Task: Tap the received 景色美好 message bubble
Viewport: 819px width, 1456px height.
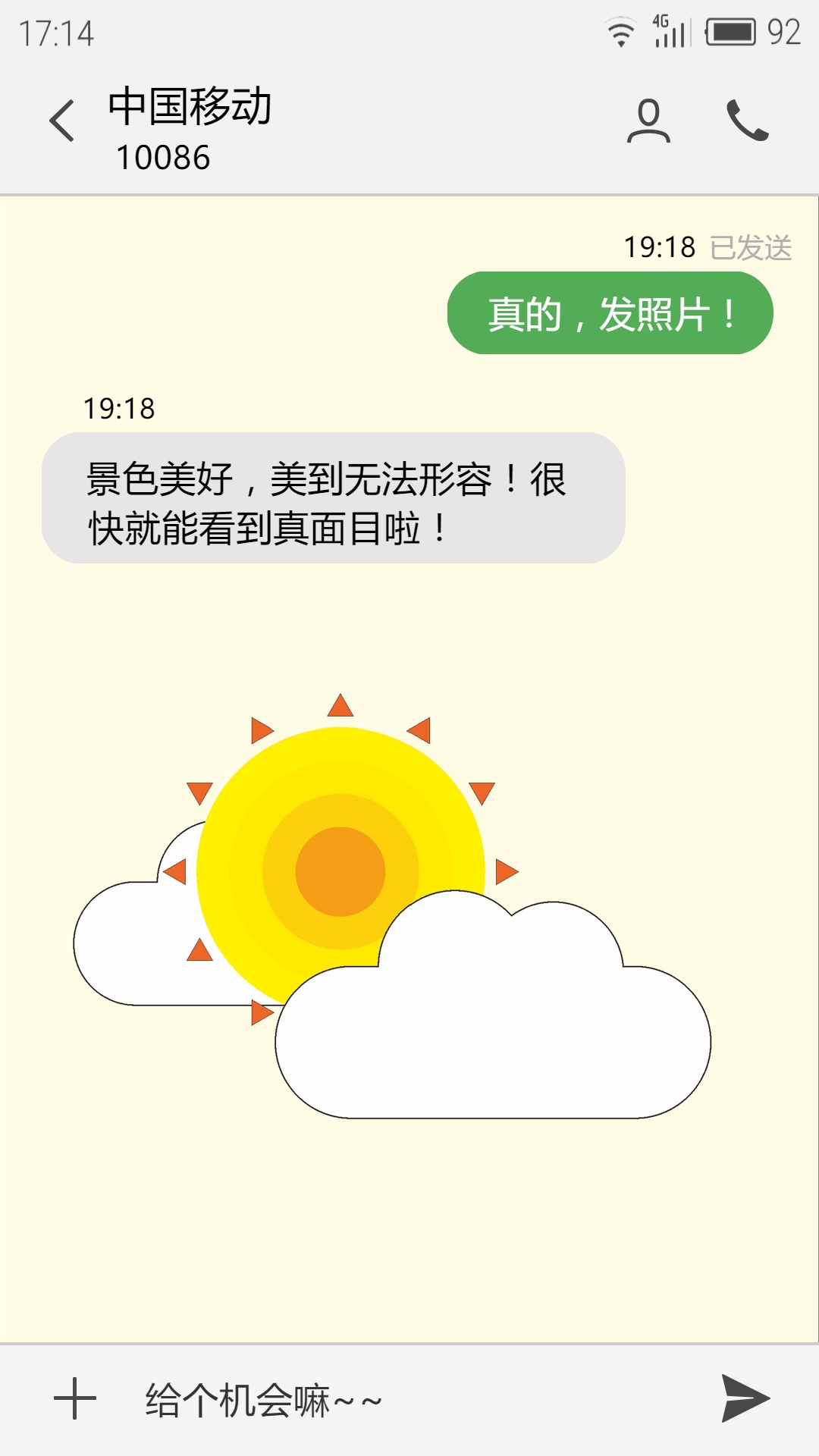Action: (x=334, y=498)
